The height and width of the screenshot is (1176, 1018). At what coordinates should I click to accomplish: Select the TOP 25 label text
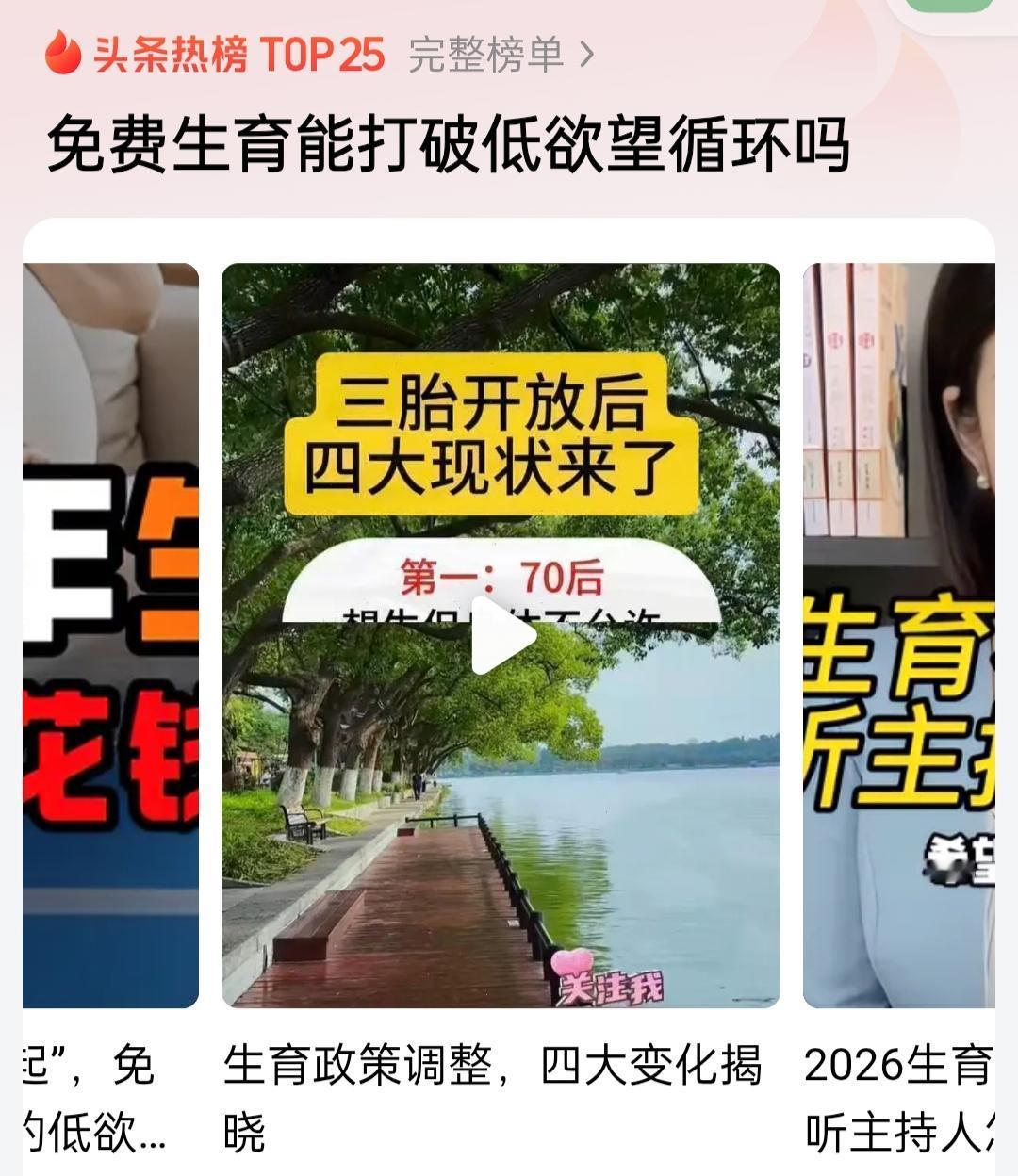[325, 54]
